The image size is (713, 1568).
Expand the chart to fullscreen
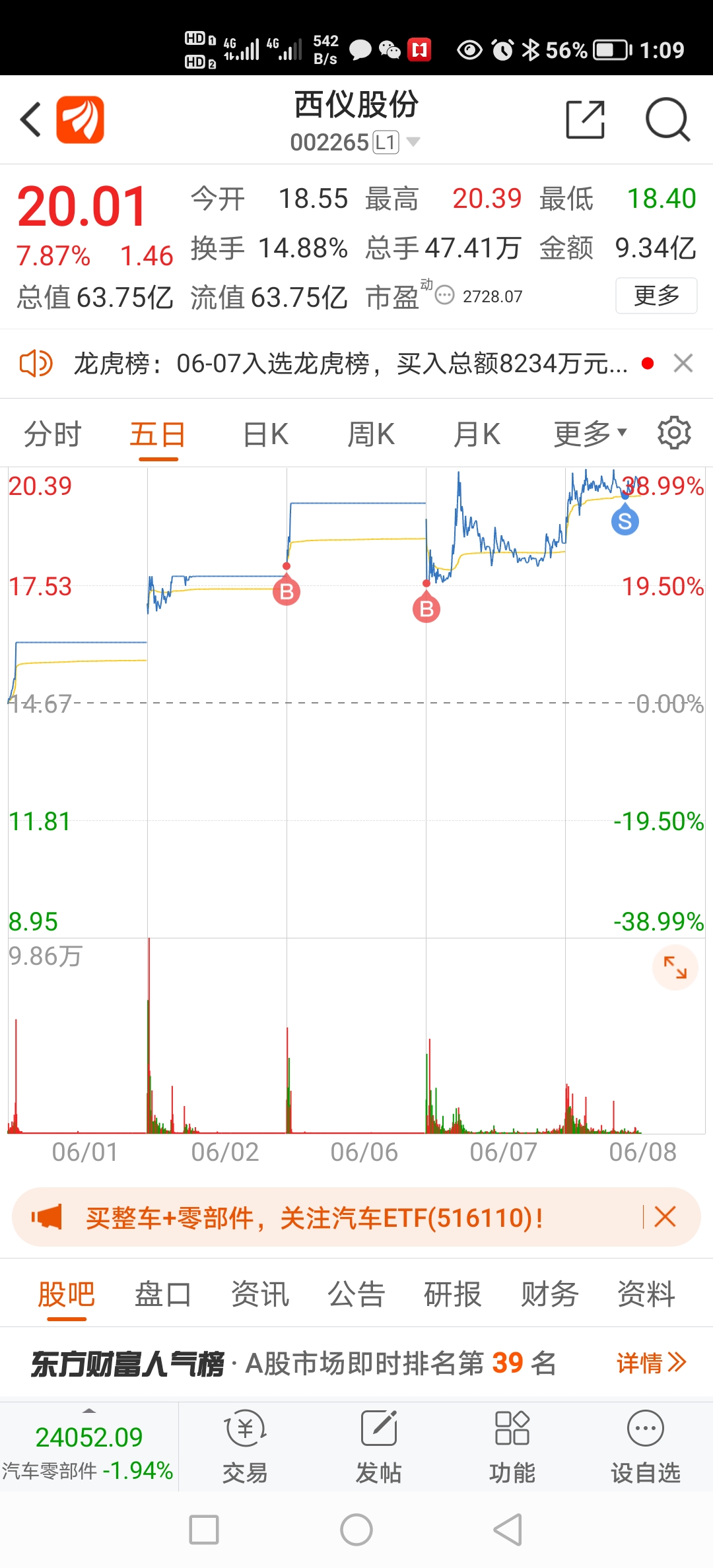[x=675, y=967]
